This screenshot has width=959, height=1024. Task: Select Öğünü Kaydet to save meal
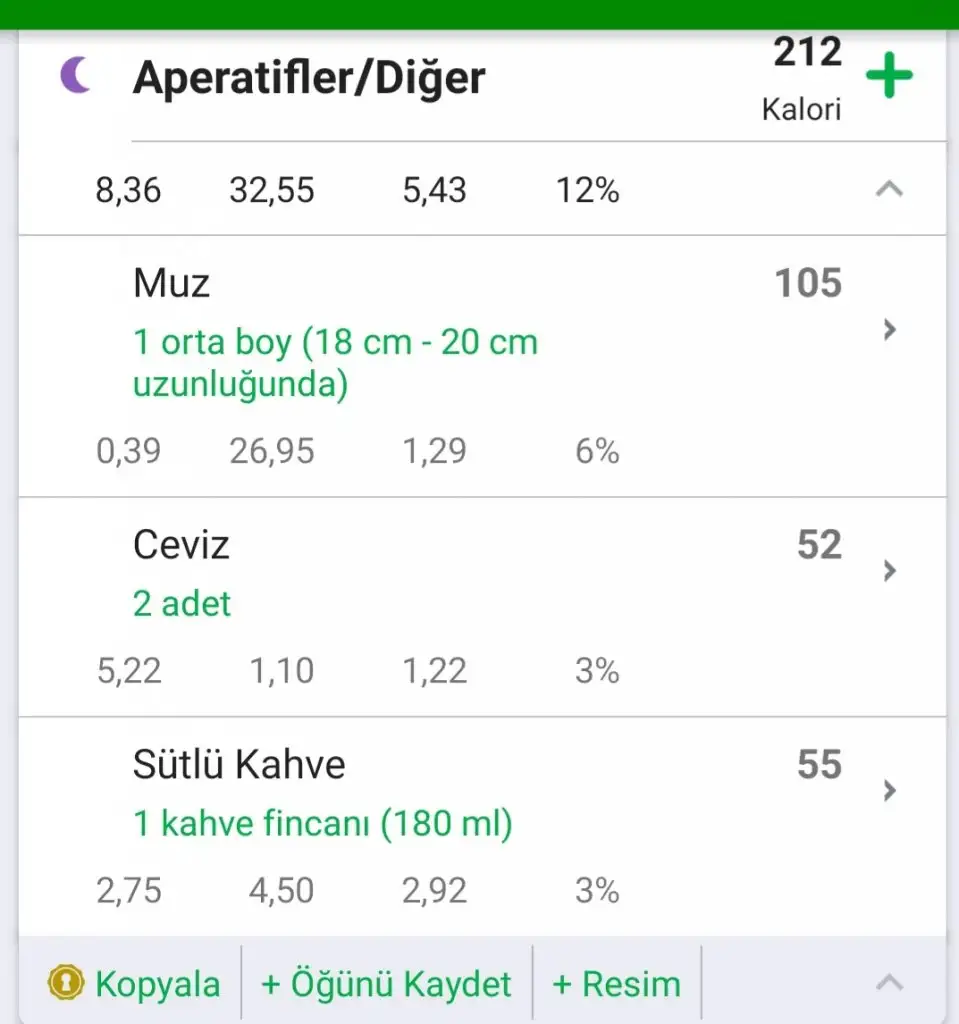[386, 984]
